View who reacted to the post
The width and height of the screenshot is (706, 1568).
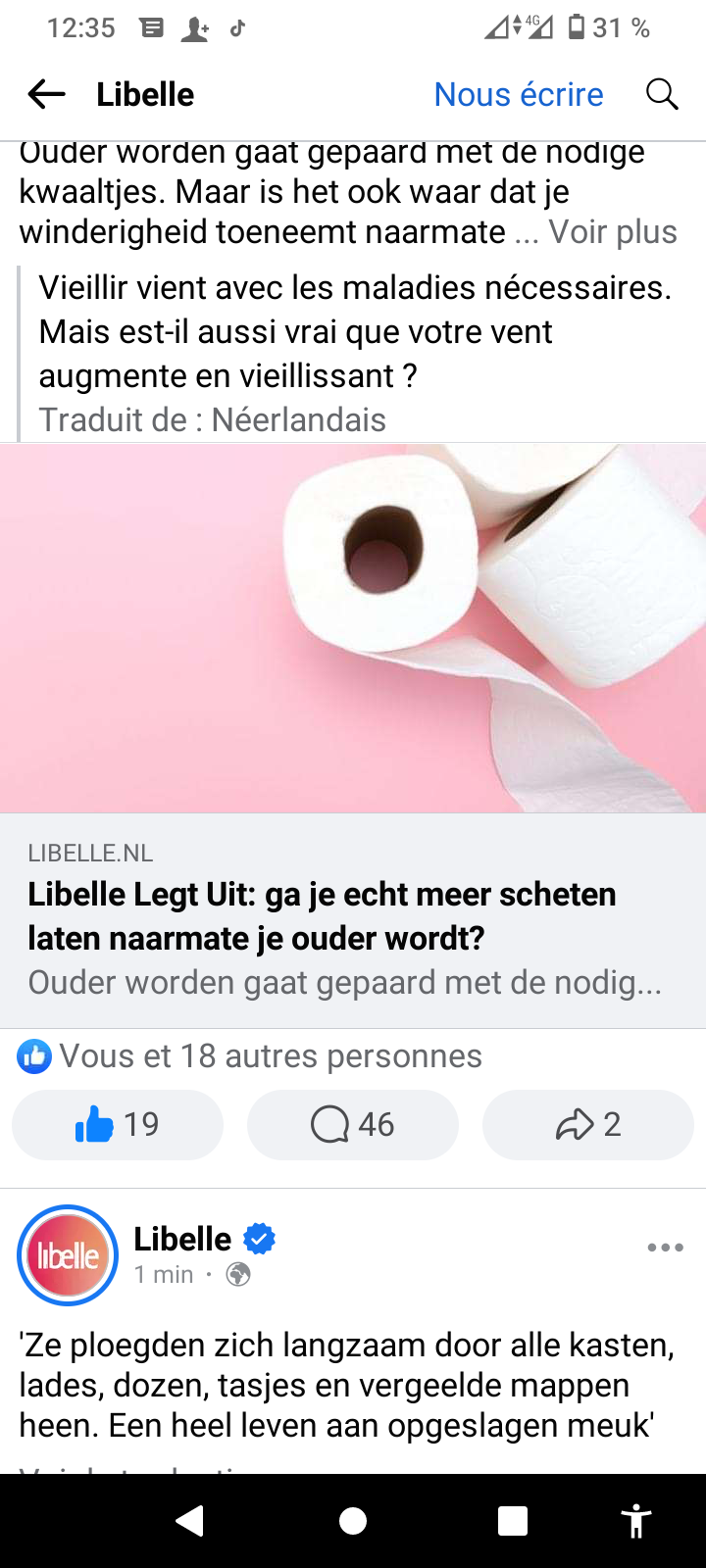pos(250,1056)
